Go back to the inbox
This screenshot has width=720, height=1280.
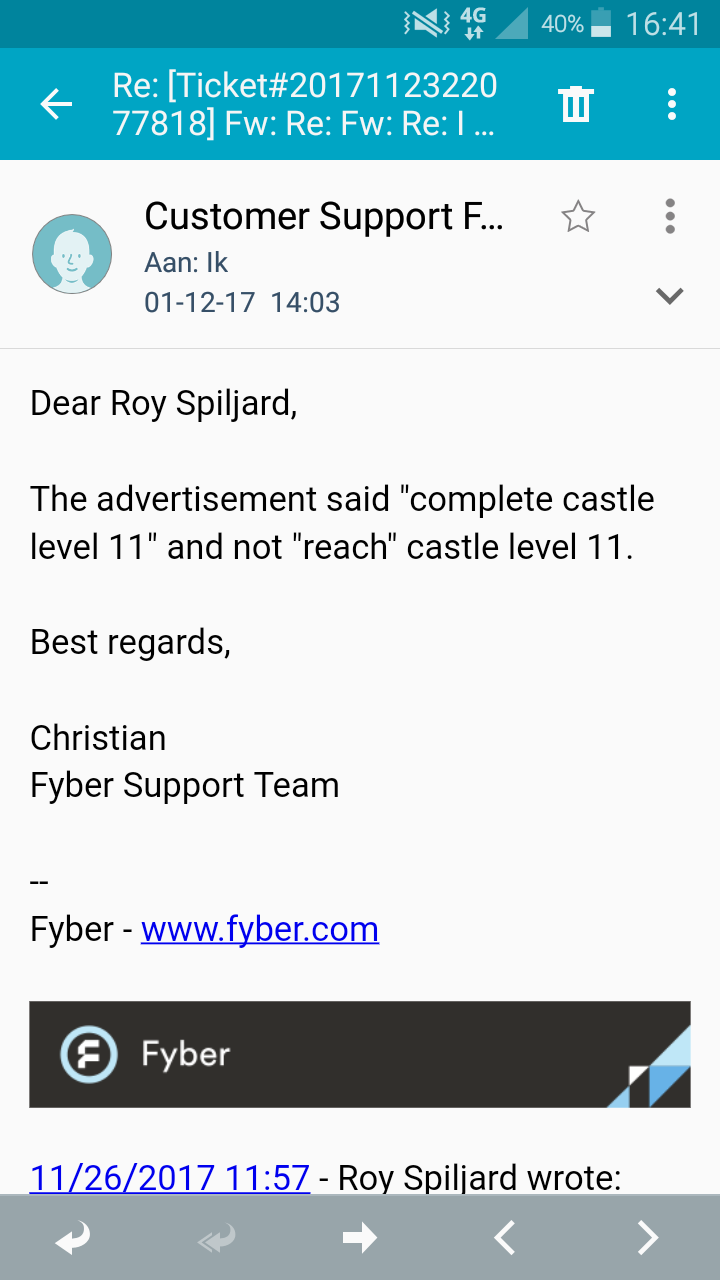[57, 104]
